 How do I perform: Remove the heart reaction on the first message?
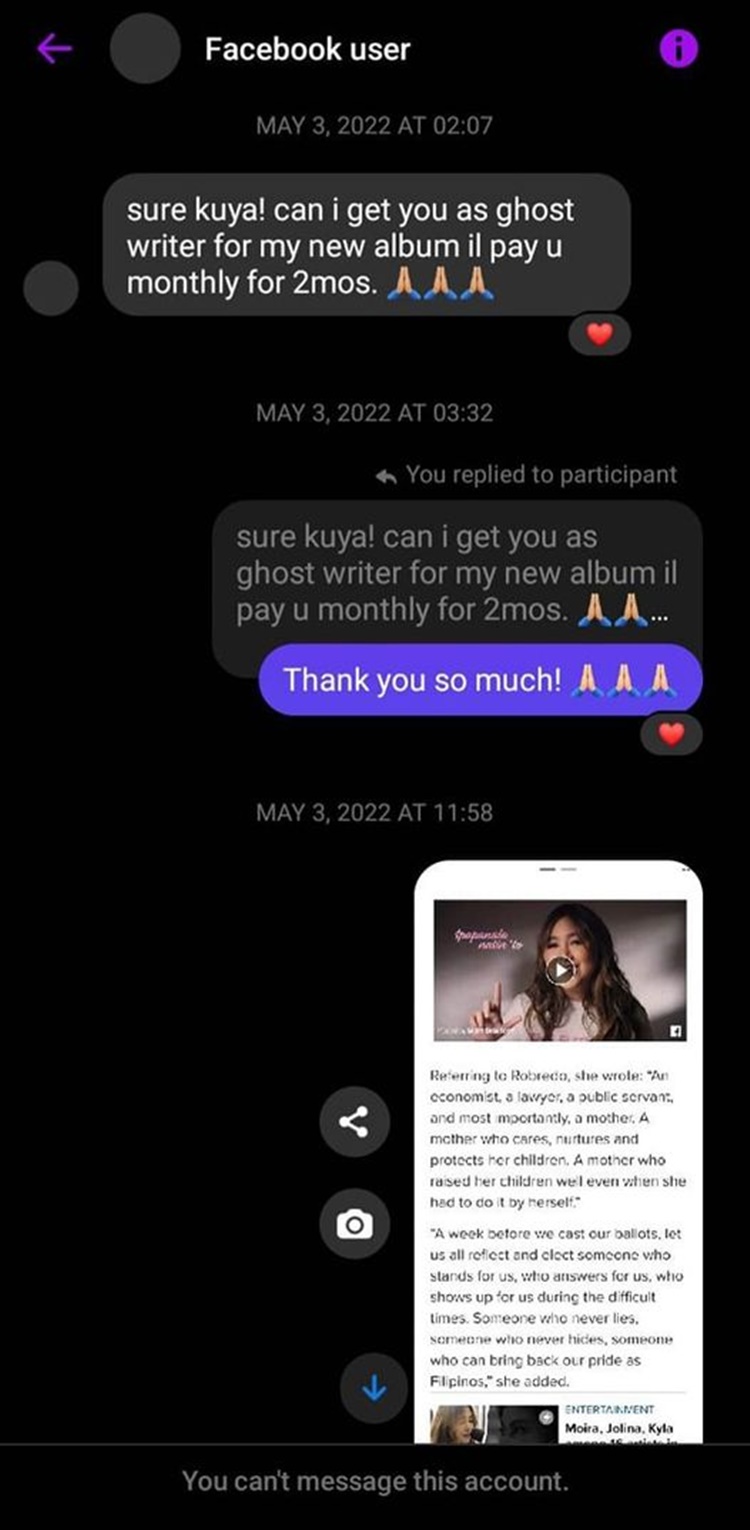[x=599, y=334]
